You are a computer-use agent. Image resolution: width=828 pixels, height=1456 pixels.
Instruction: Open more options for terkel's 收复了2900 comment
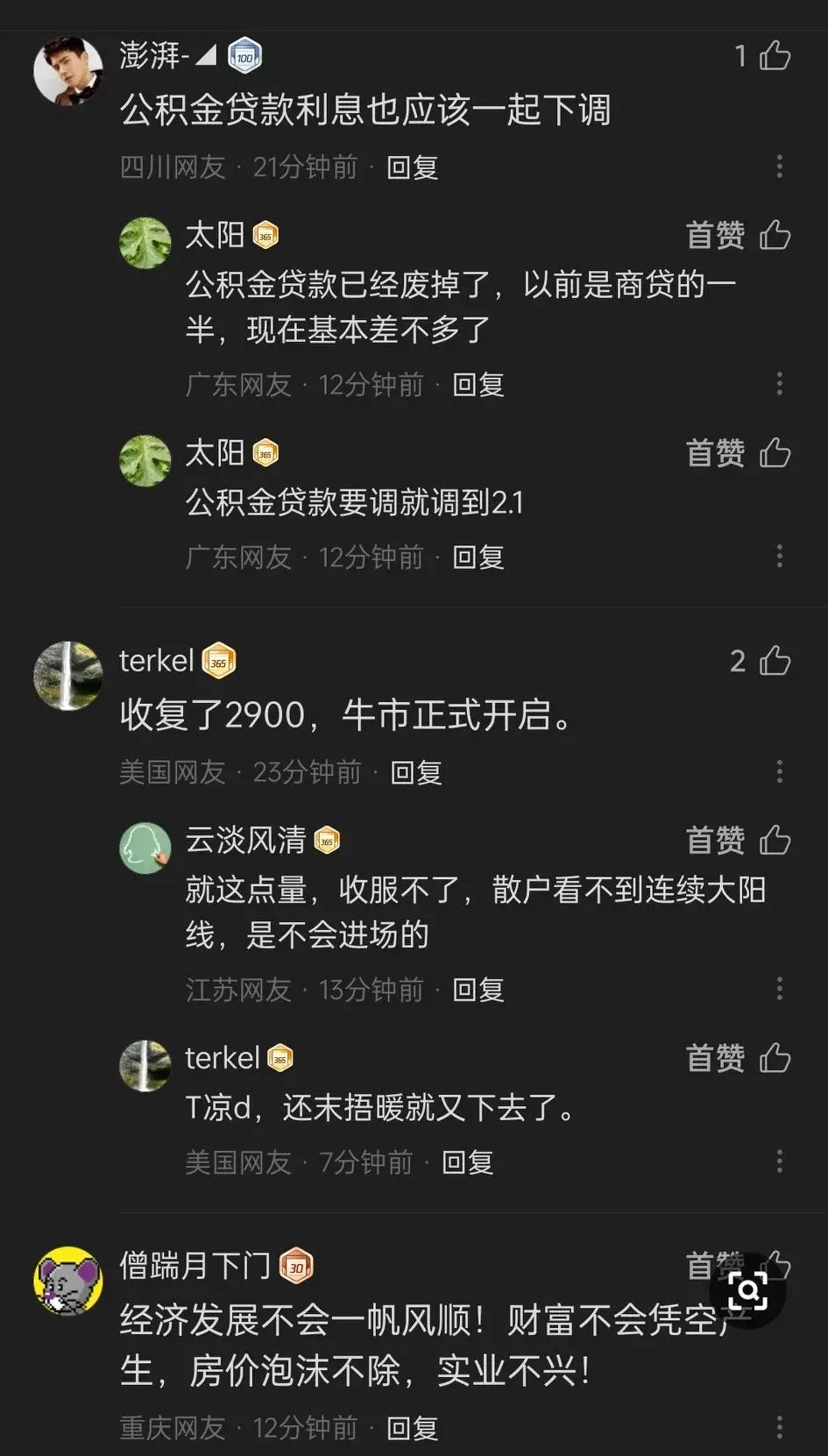pyautogui.click(x=779, y=771)
